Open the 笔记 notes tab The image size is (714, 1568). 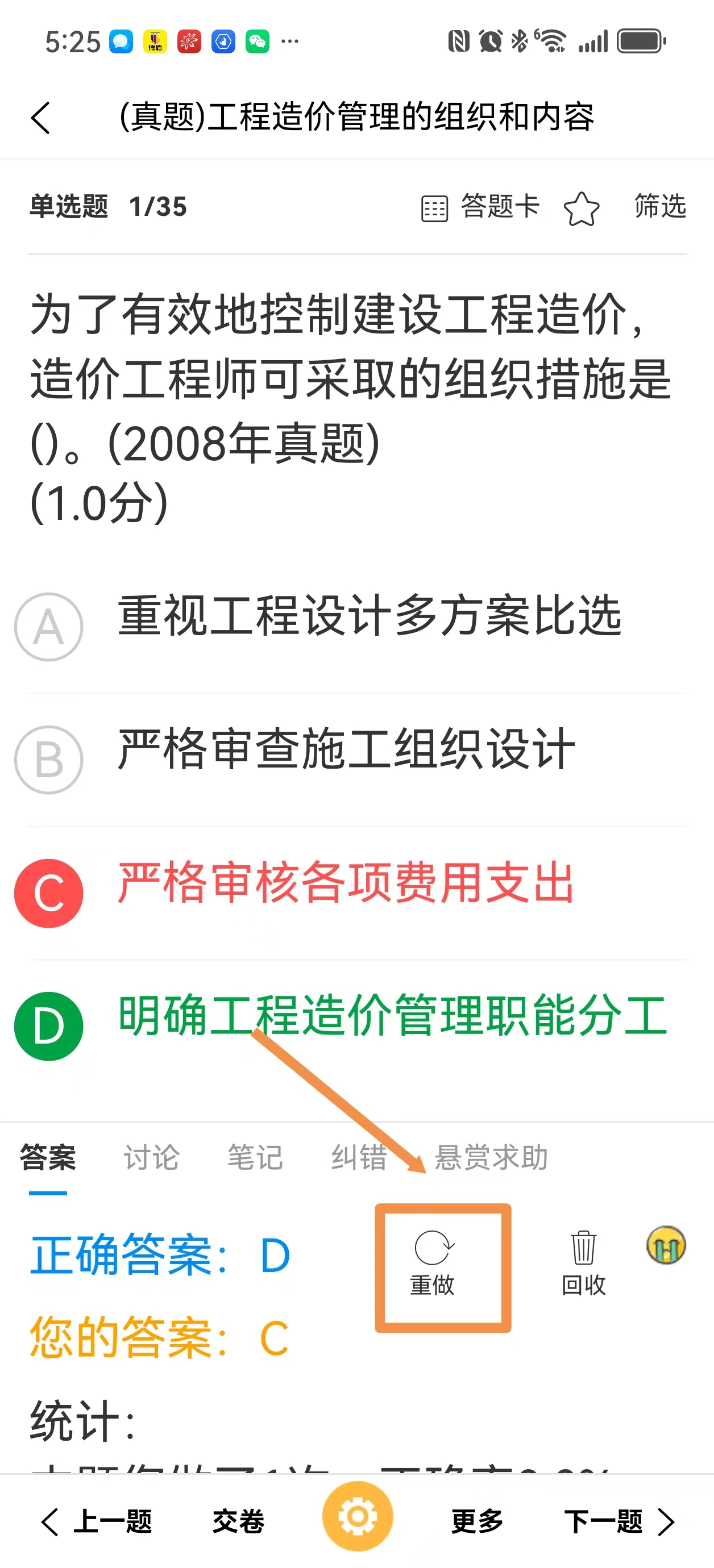pyautogui.click(x=254, y=1158)
